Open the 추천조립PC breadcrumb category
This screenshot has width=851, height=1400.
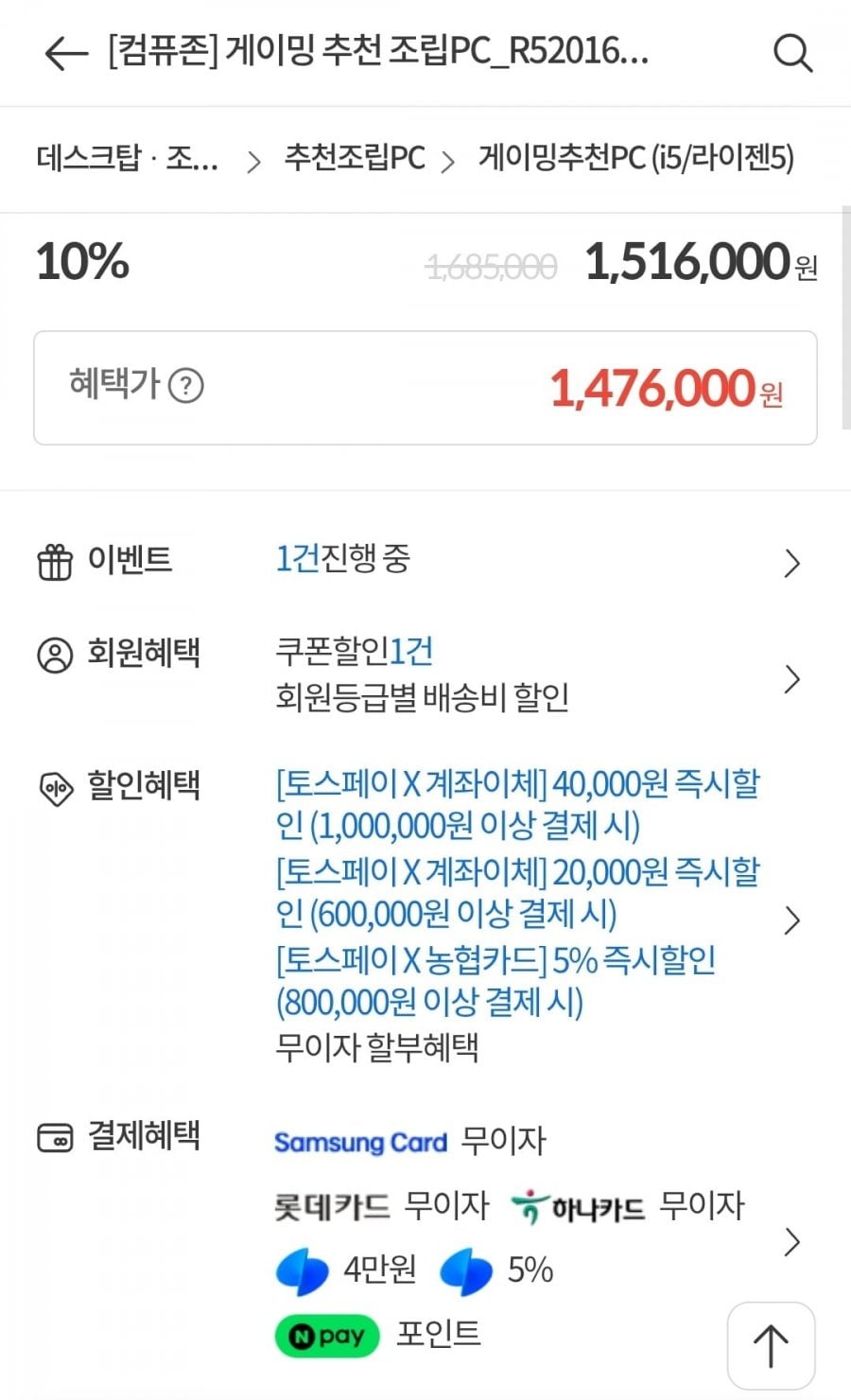point(355,158)
